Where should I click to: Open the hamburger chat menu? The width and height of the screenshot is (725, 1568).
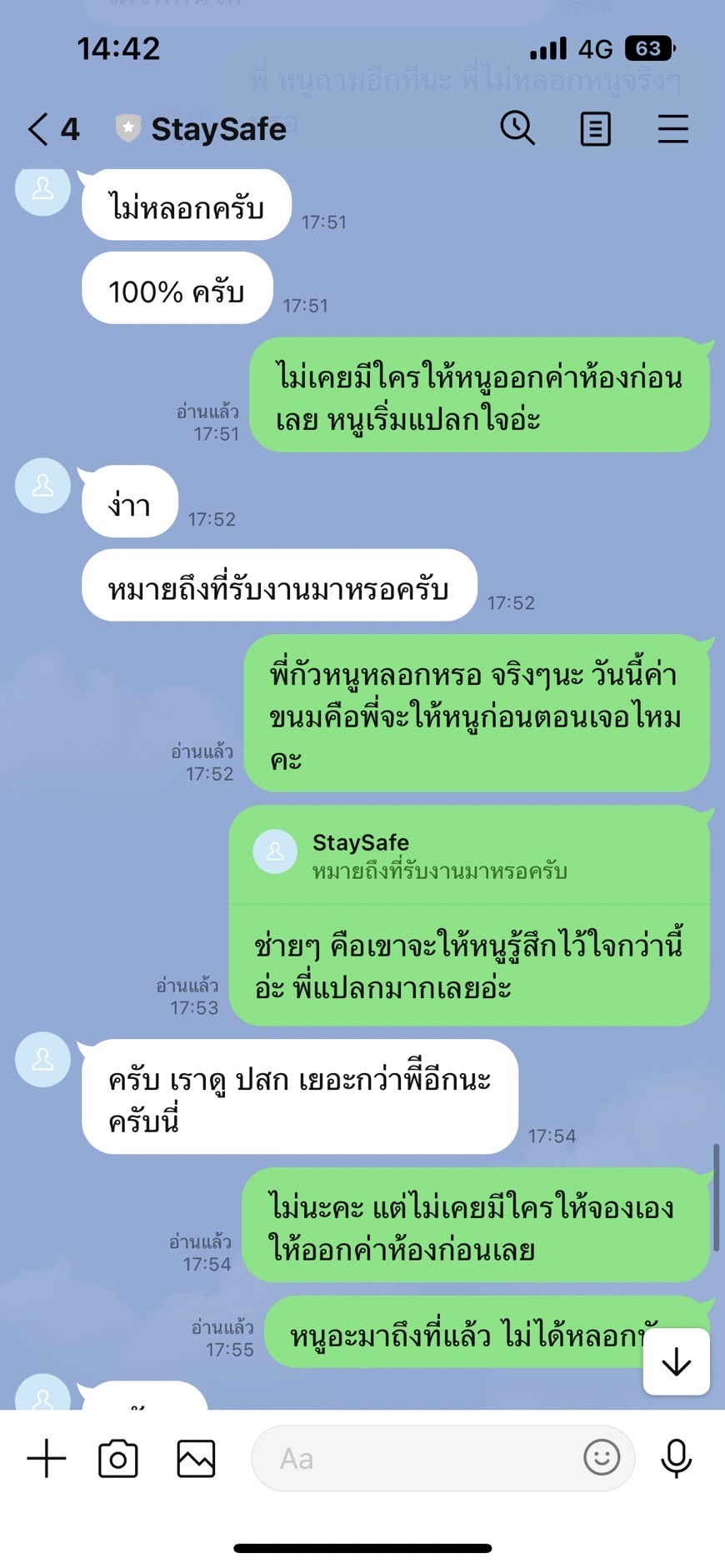click(x=672, y=129)
